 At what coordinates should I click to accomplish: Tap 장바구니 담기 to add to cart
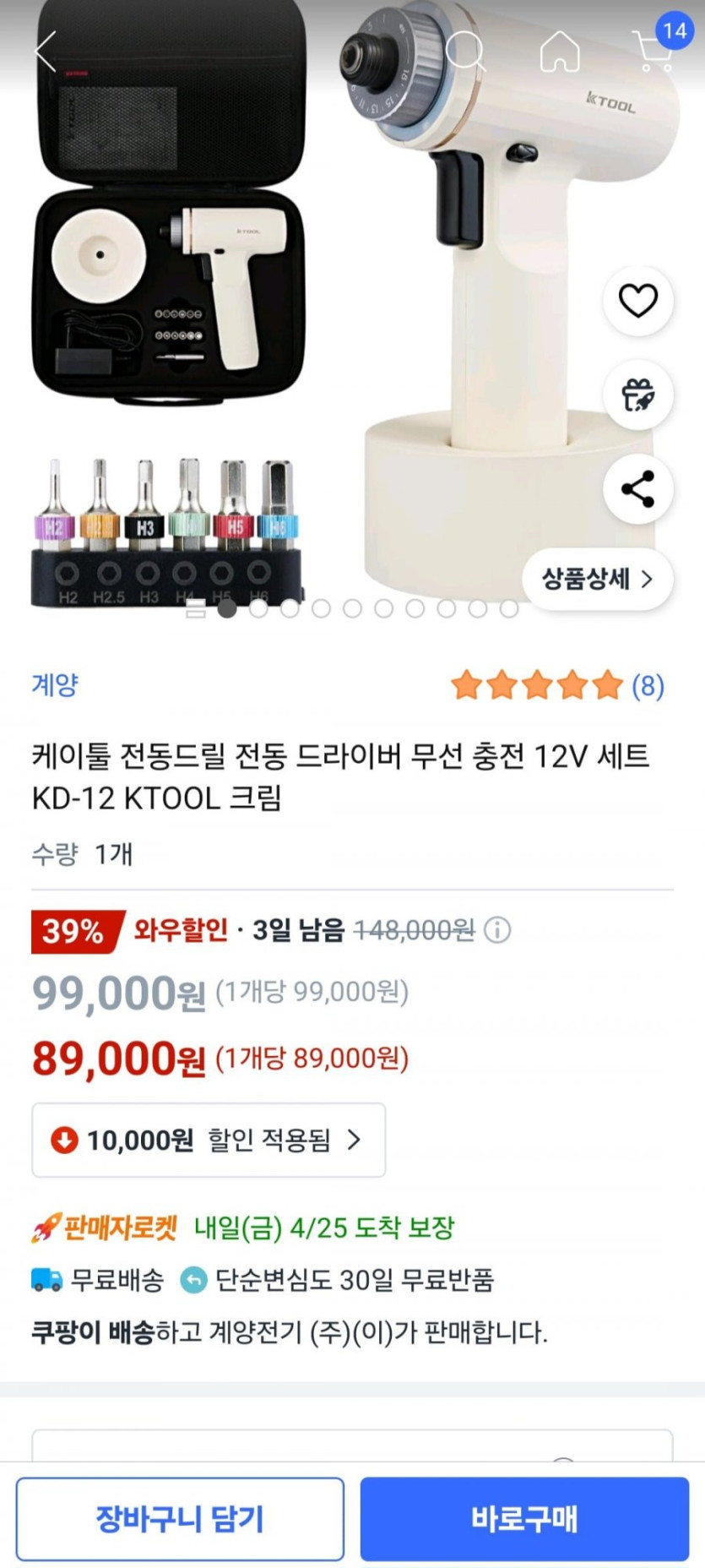(x=180, y=1518)
